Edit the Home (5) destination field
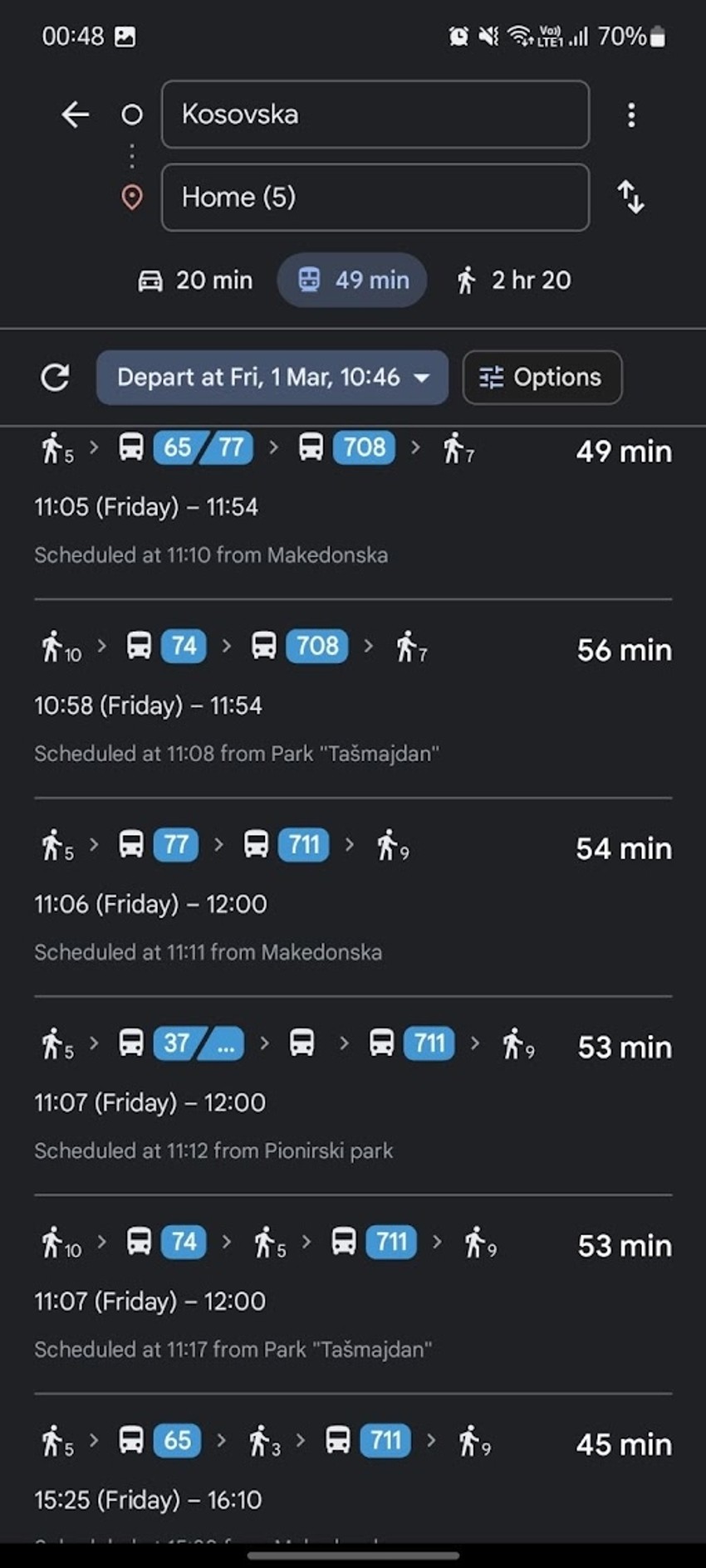Image resolution: width=706 pixels, height=1568 pixels. coord(375,198)
